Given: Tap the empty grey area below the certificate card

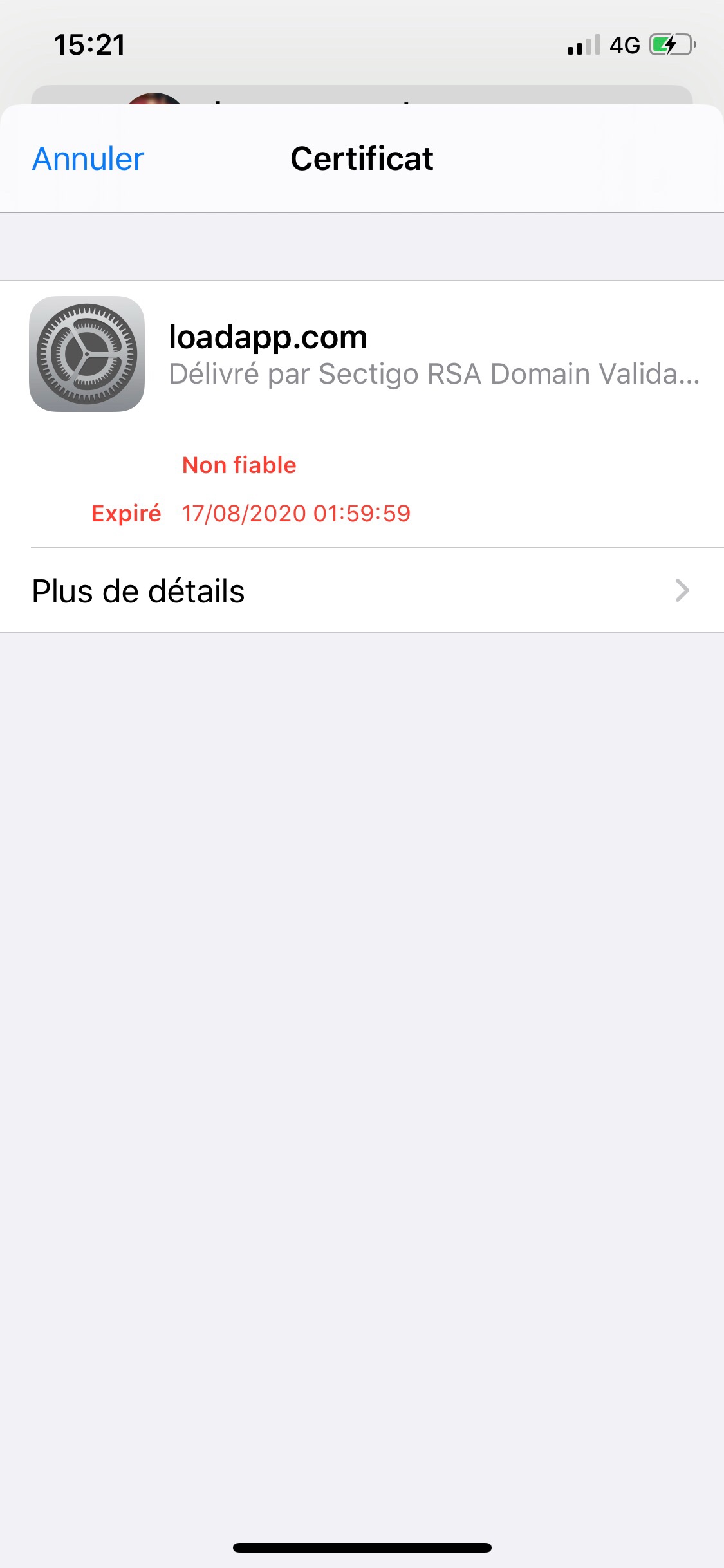Looking at the screenshot, I should 362,966.
